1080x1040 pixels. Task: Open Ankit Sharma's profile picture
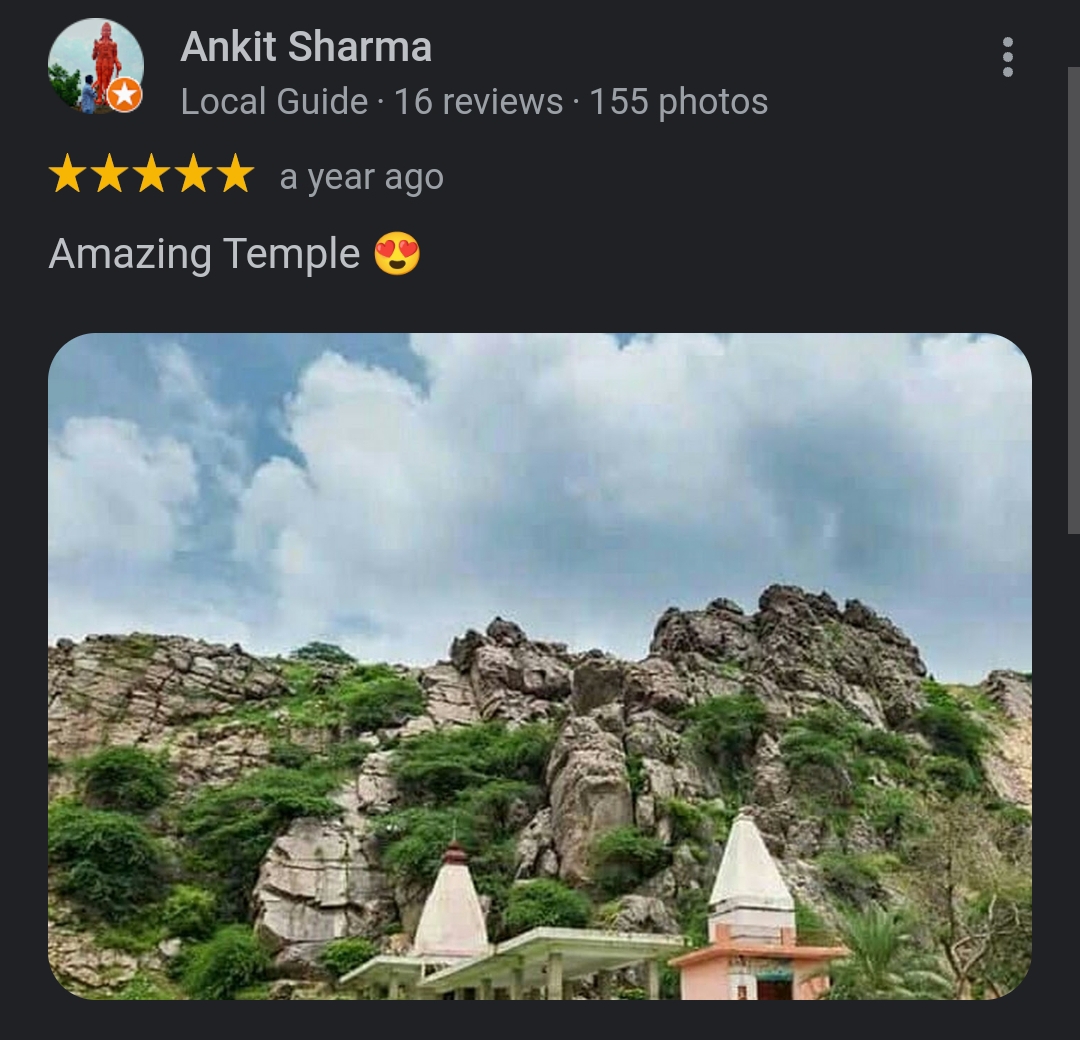pos(96,66)
